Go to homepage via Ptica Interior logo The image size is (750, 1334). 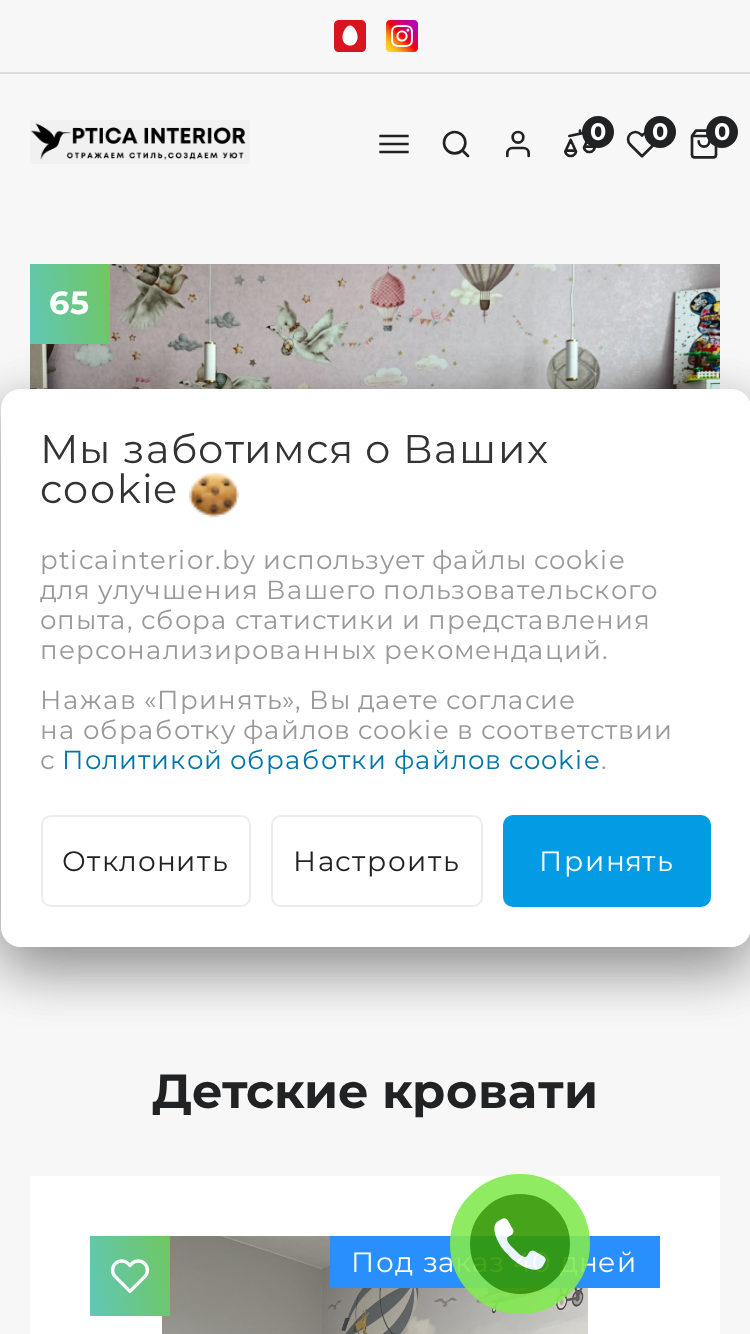click(x=140, y=142)
